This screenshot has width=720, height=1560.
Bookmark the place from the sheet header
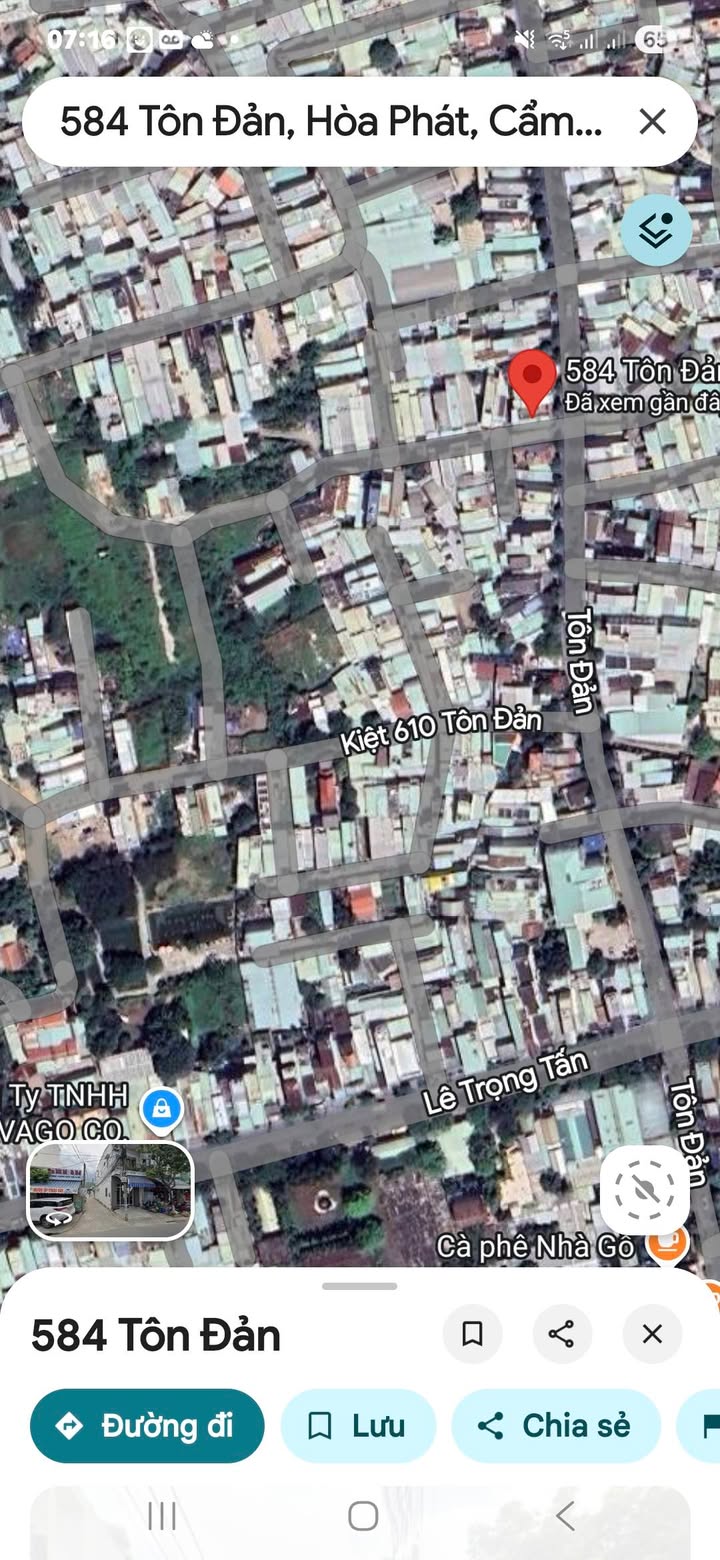472,1333
